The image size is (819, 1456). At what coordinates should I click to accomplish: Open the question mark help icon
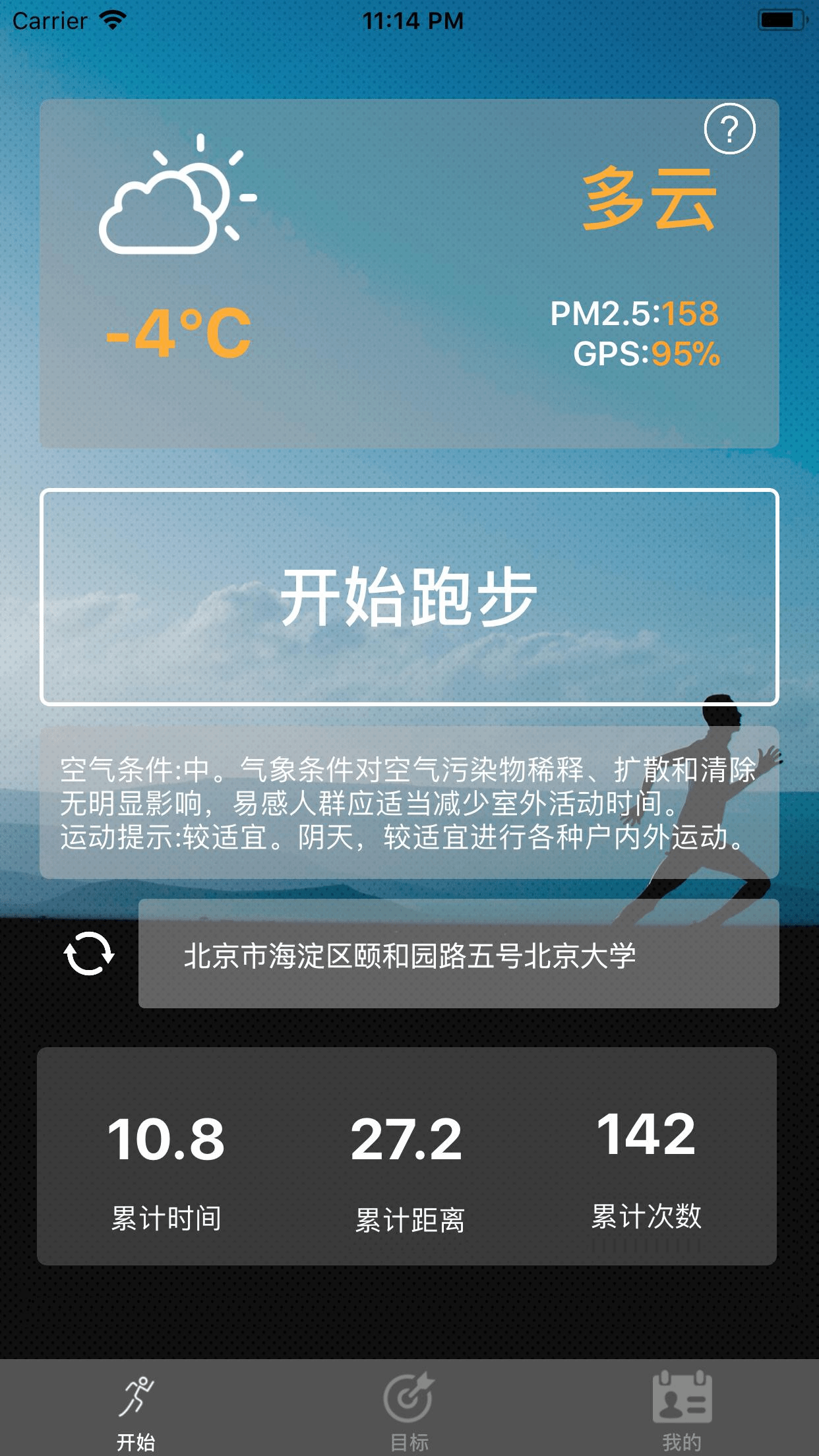click(x=729, y=129)
